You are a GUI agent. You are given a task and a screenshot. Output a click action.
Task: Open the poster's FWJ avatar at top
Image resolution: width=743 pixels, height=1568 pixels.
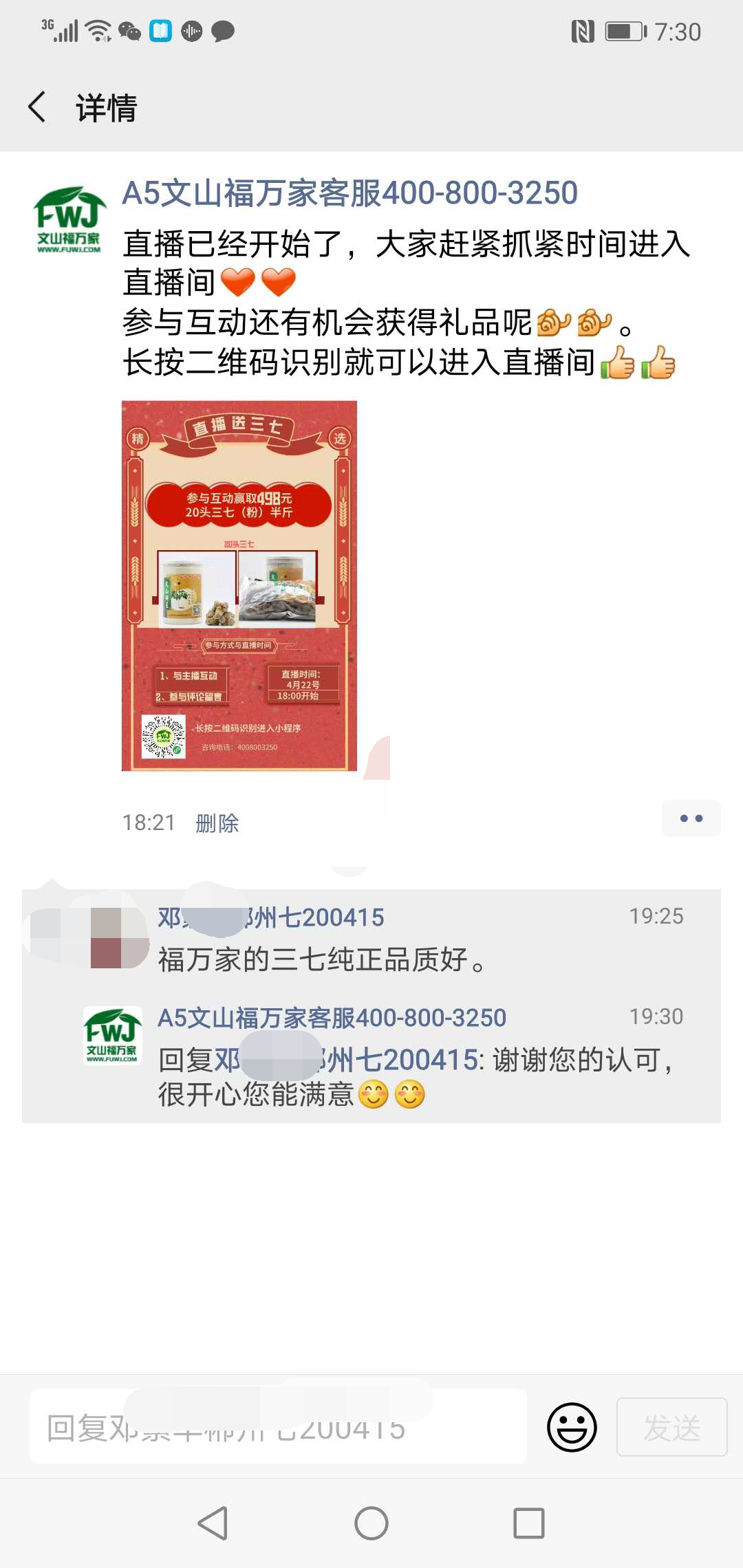pyautogui.click(x=69, y=220)
